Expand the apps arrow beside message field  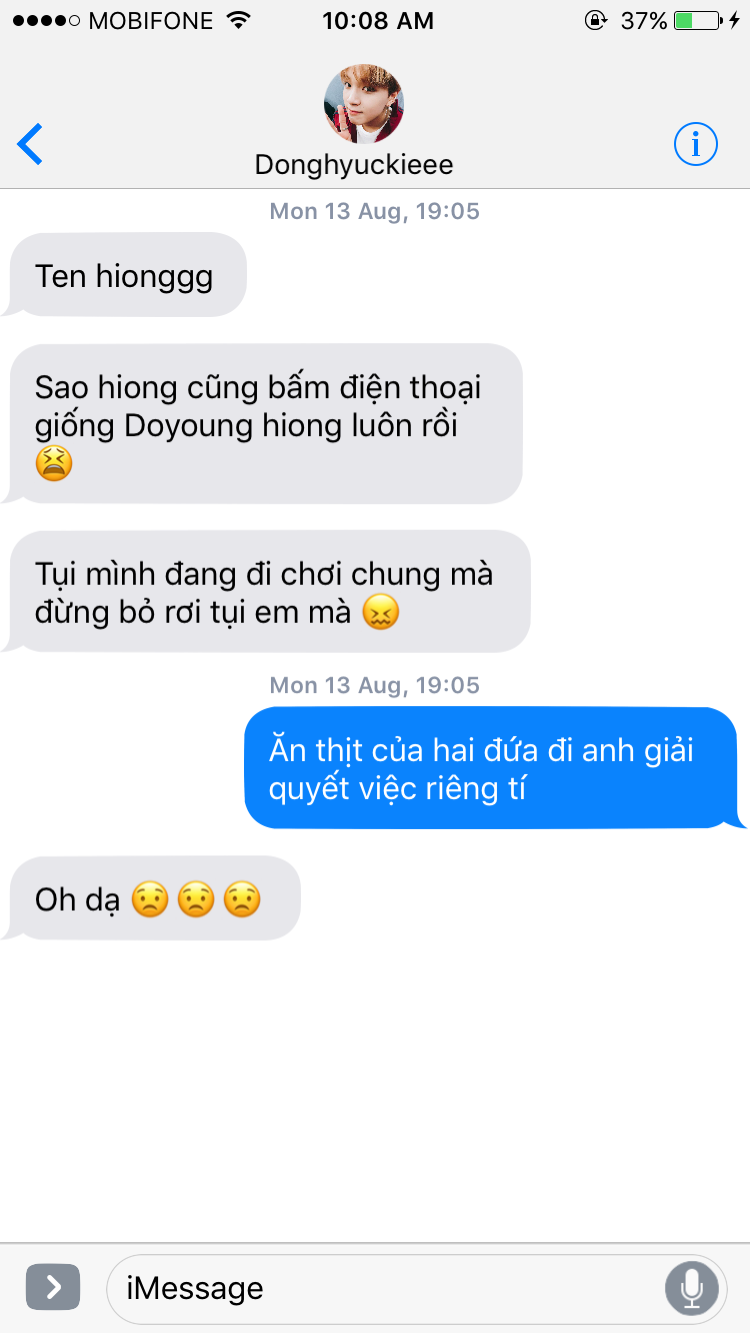coord(52,1287)
